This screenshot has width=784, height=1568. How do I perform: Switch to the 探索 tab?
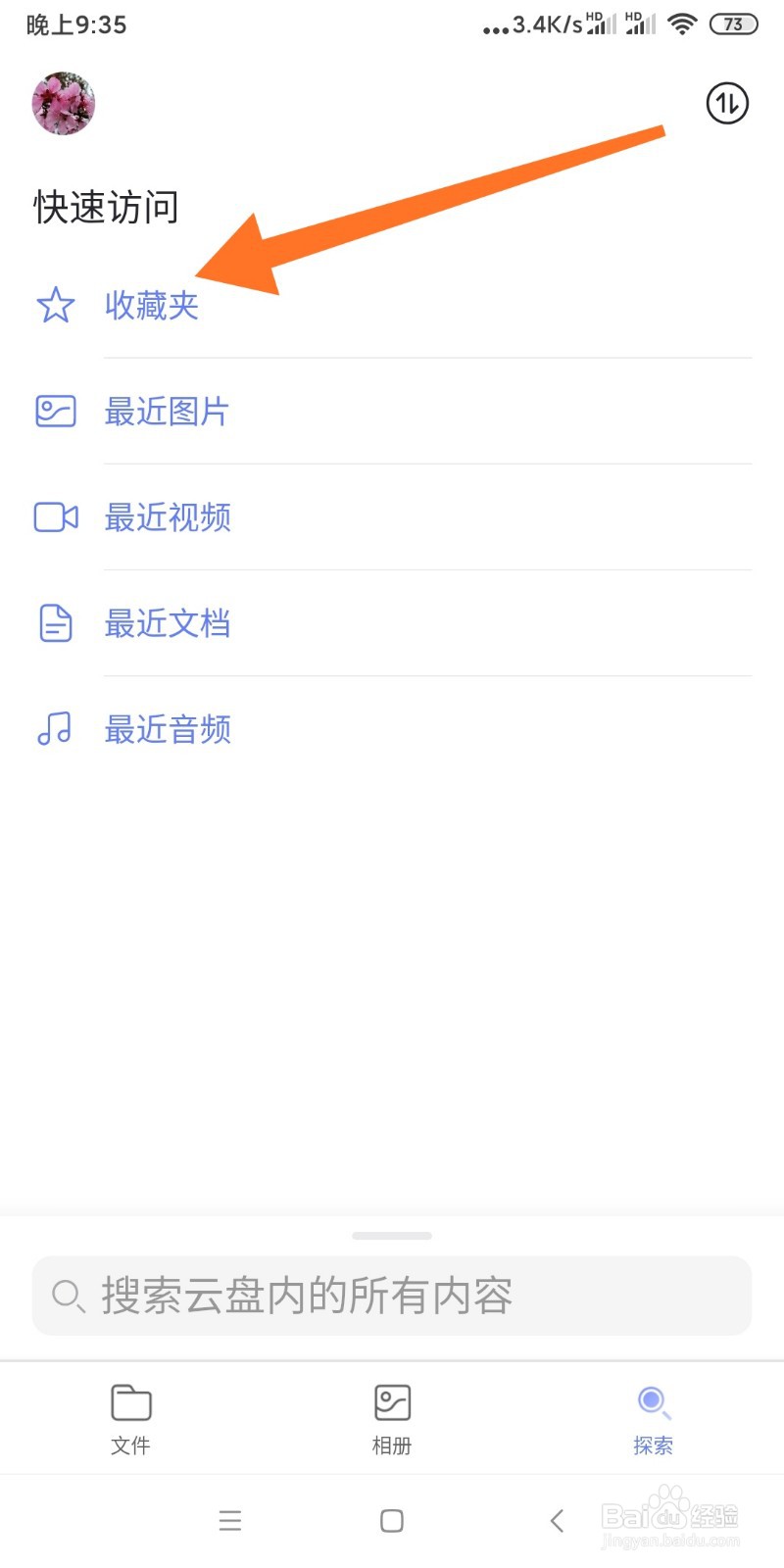tap(653, 1418)
